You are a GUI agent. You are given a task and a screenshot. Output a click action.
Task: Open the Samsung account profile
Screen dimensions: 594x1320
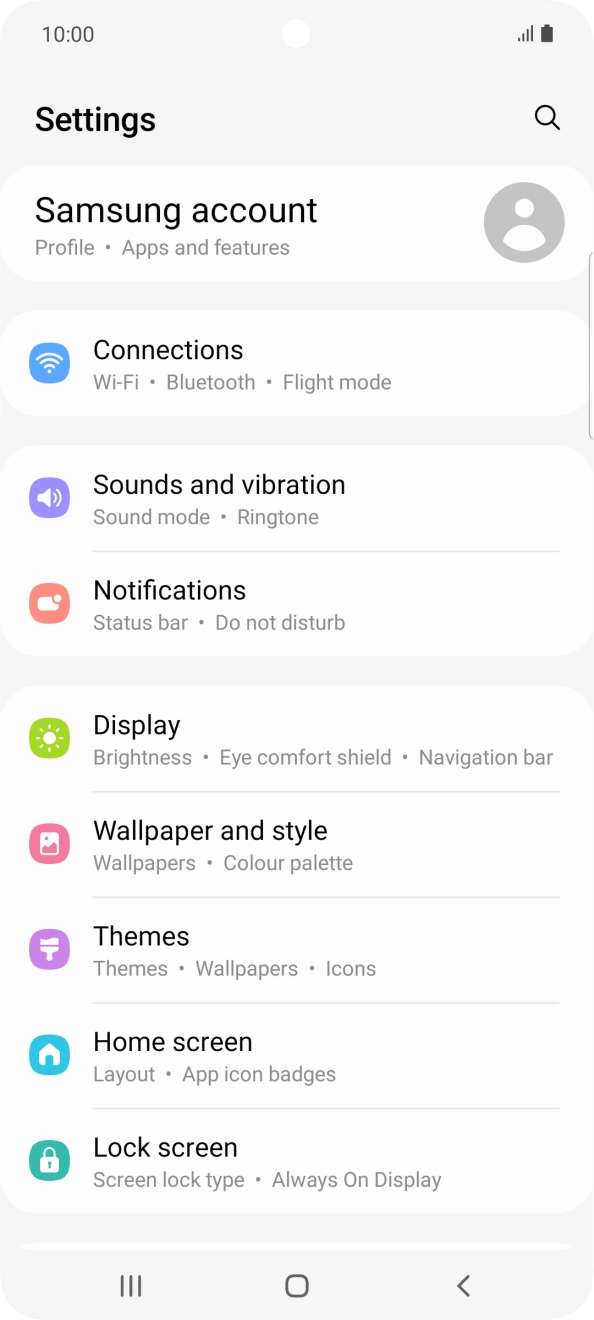pyautogui.click(x=297, y=223)
